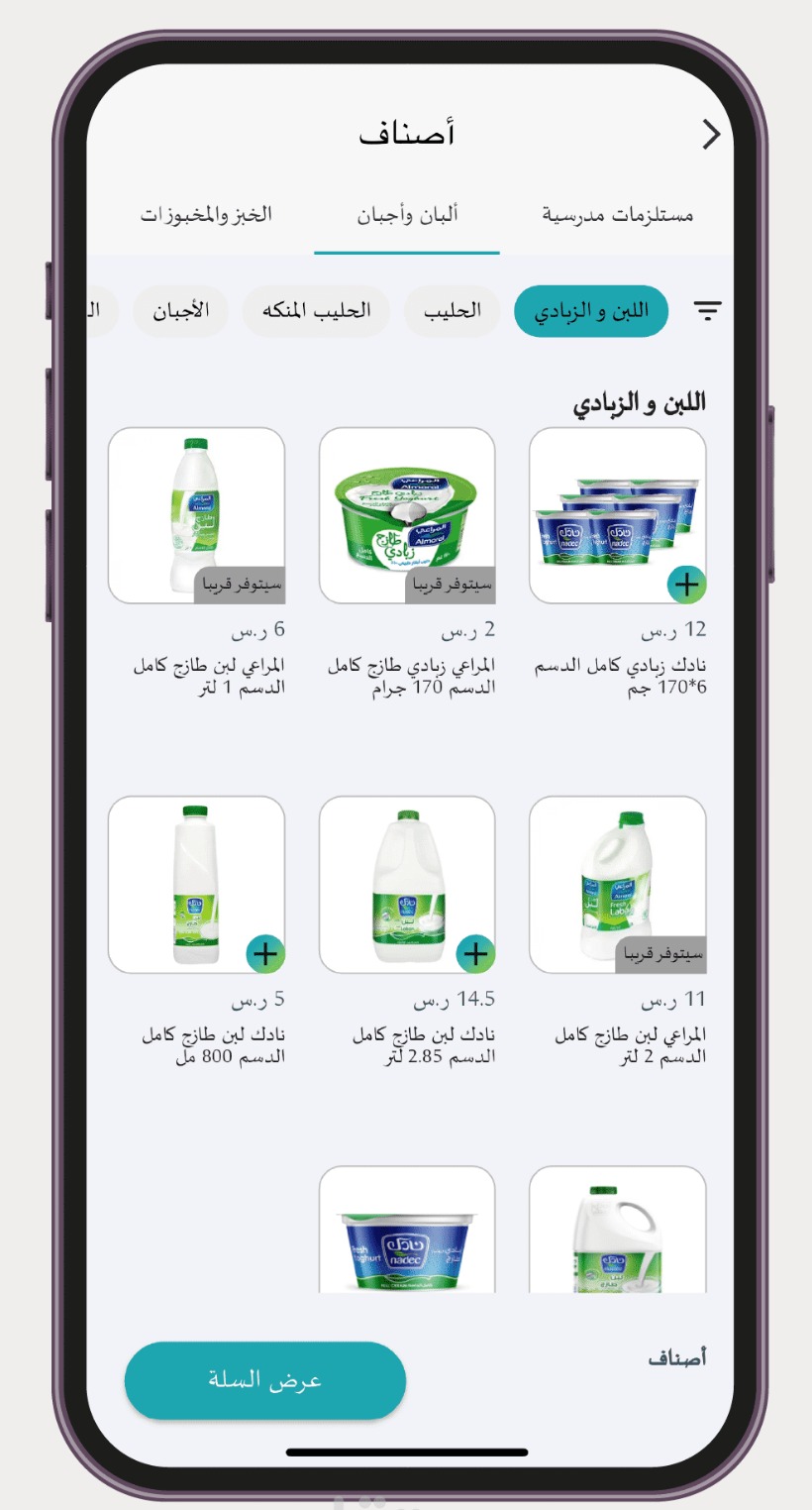Tap the back chevron in the header
The image size is (812, 1510).
[x=710, y=134]
